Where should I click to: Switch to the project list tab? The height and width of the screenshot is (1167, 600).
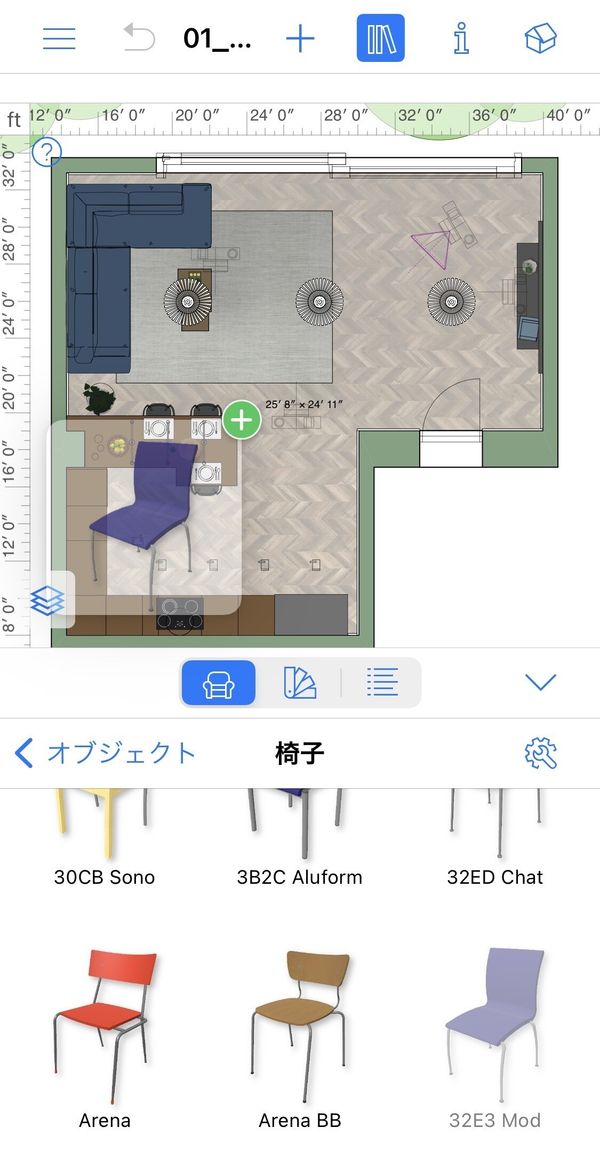click(382, 682)
